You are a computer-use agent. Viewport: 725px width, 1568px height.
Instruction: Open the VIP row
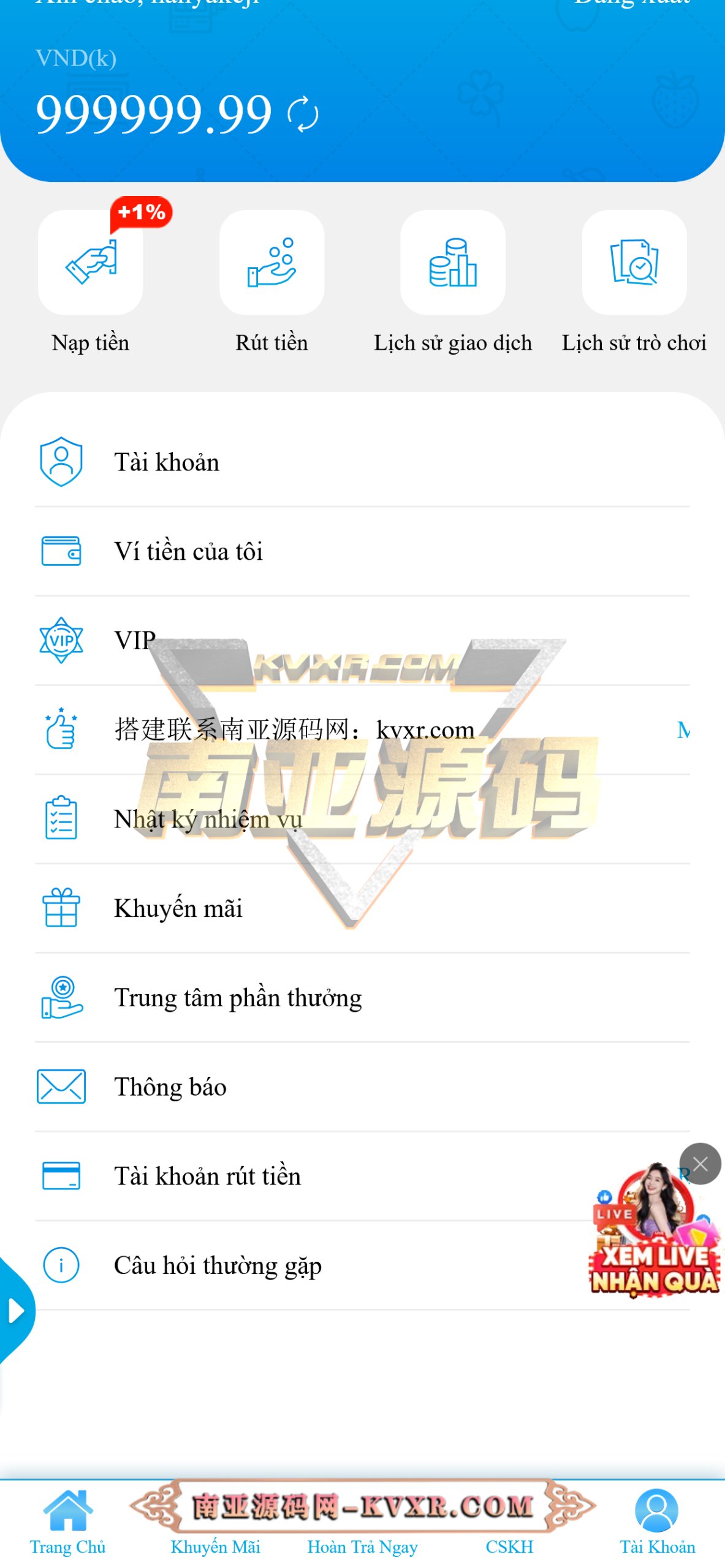(362, 640)
